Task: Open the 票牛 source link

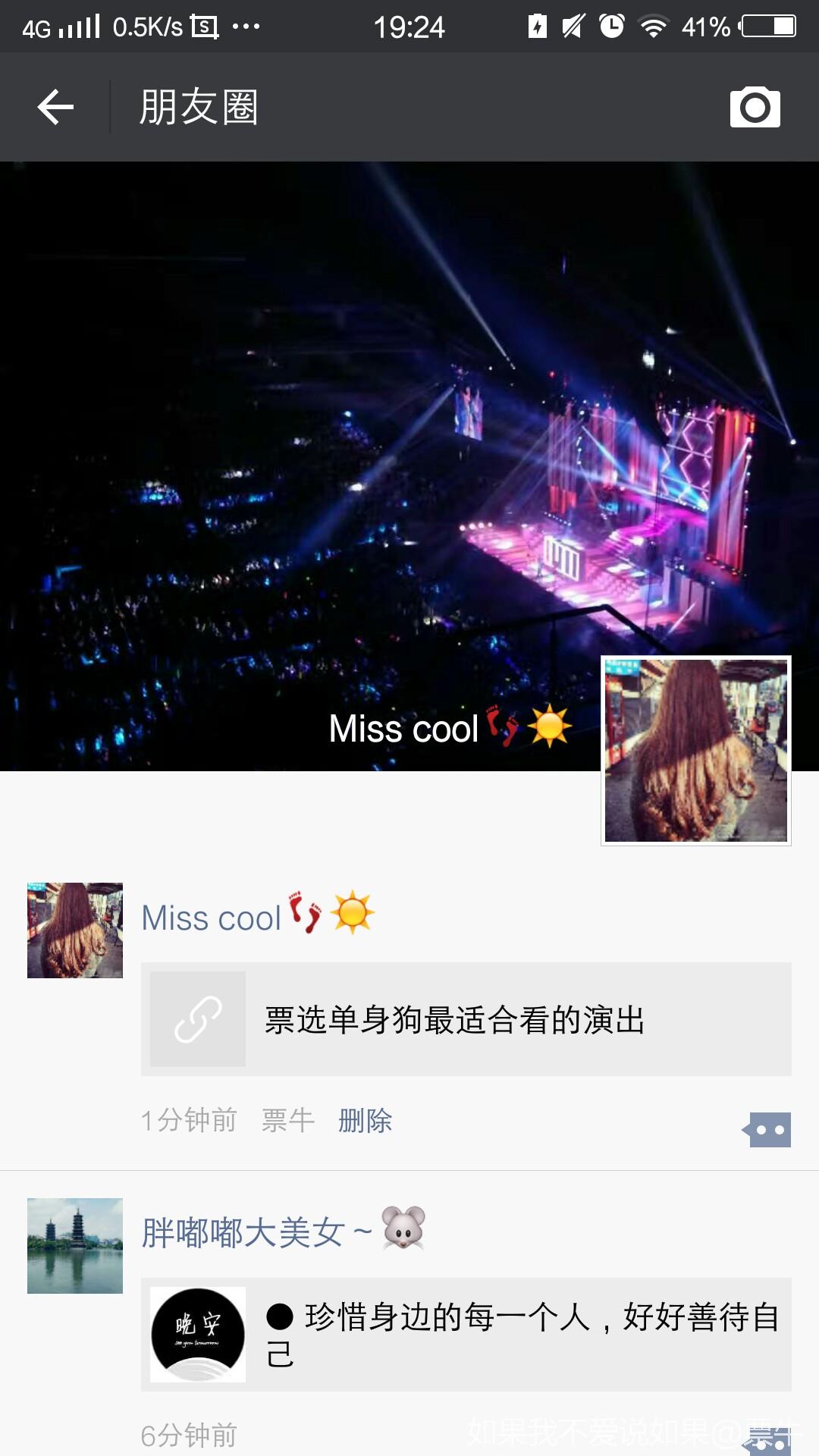Action: click(x=287, y=1120)
